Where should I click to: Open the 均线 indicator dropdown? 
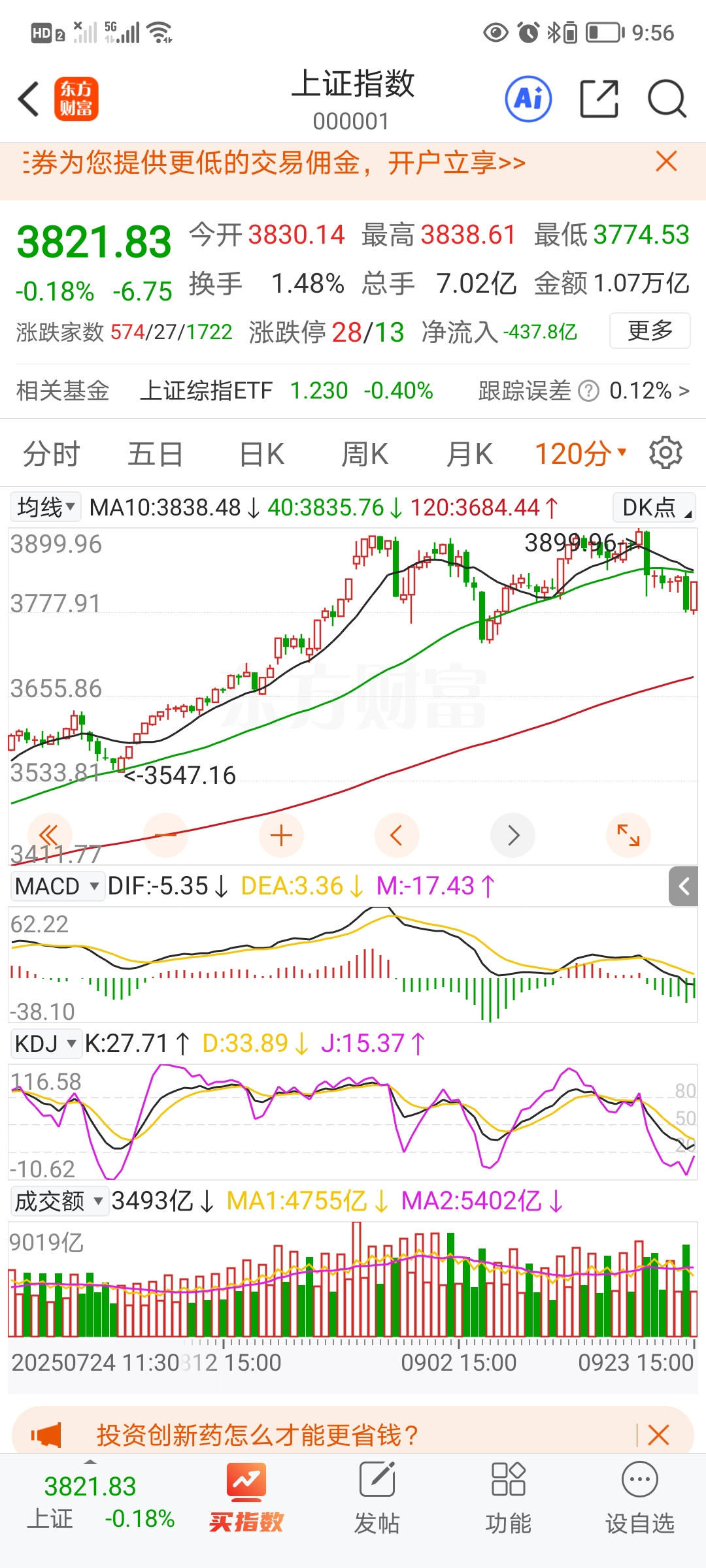point(46,507)
